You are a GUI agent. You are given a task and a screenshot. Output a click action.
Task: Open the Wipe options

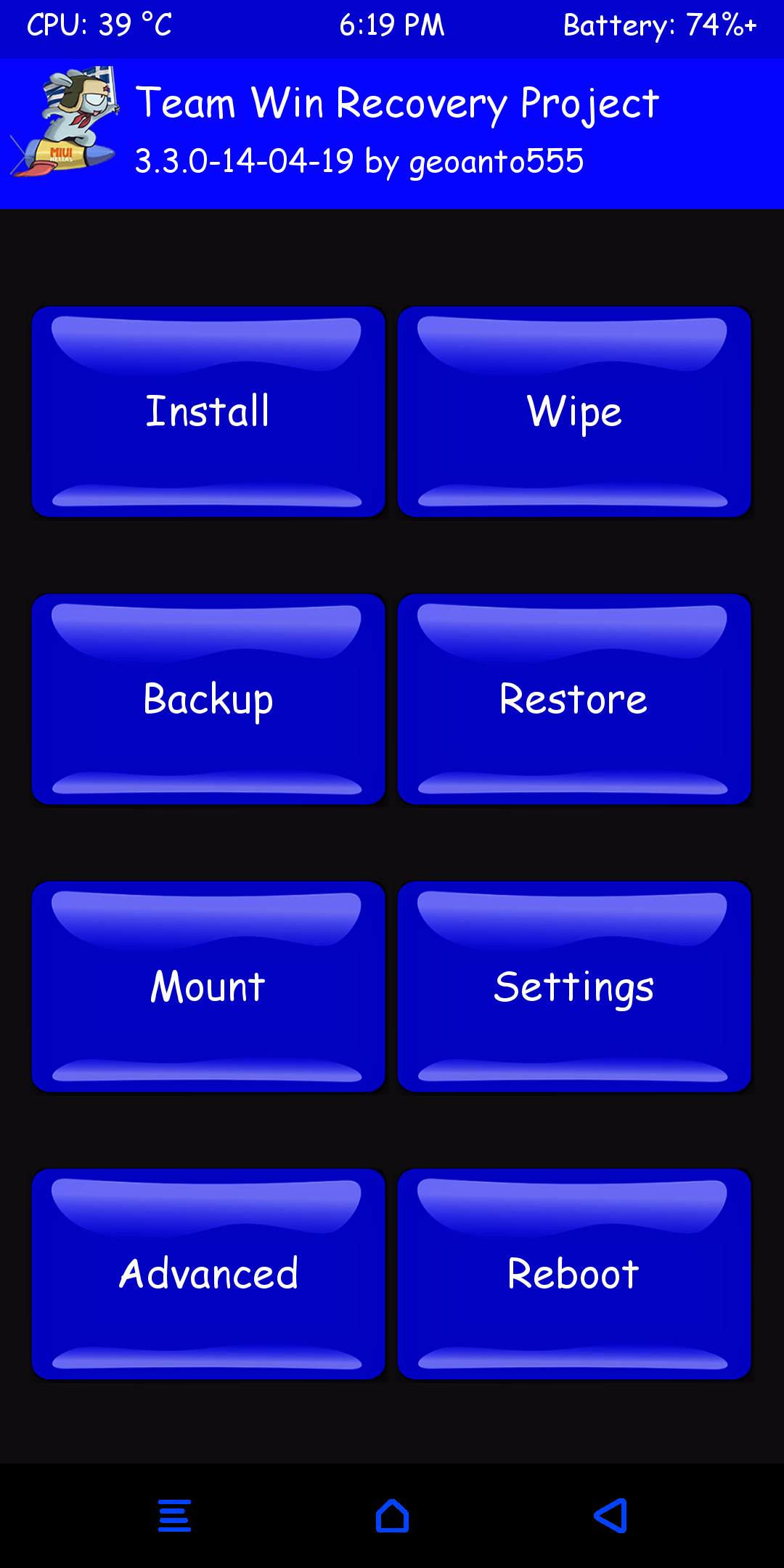574,412
